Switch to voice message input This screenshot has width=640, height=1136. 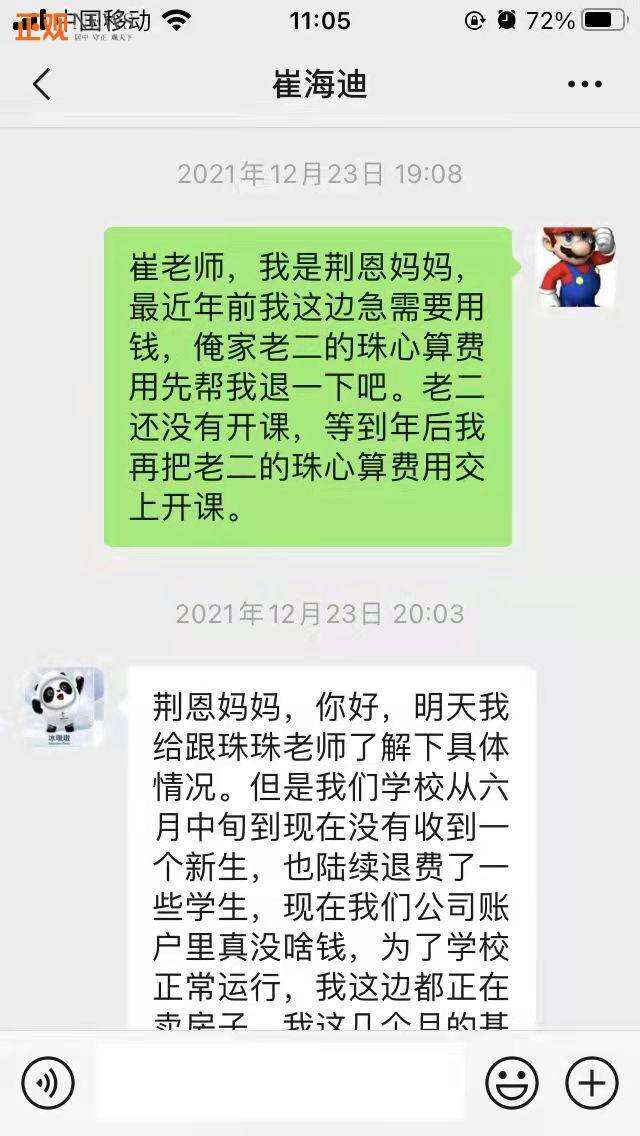pos(47,1082)
